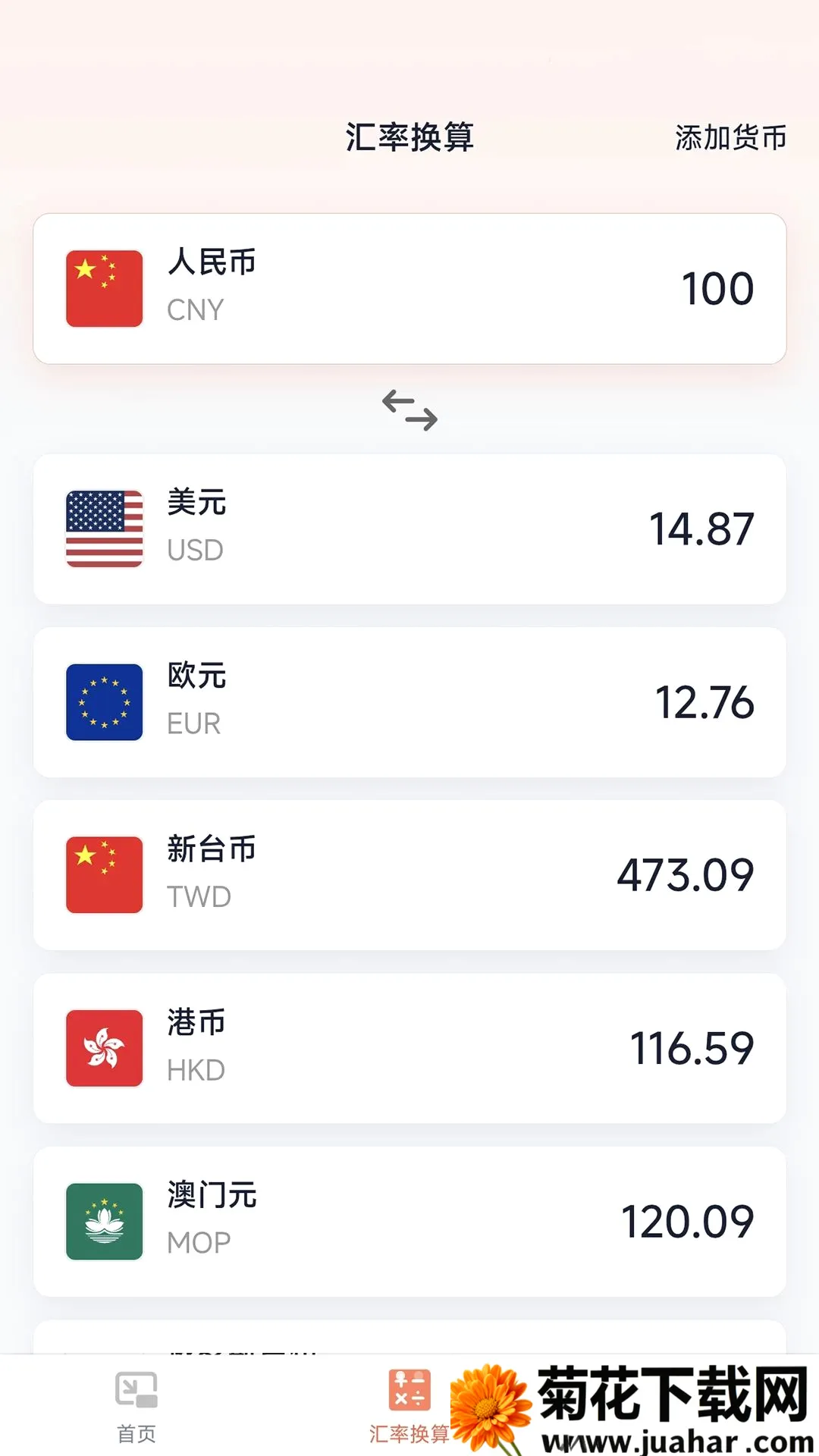The height and width of the screenshot is (1456, 819).
Task: Select the 欧元 EUR row
Action: (x=409, y=702)
